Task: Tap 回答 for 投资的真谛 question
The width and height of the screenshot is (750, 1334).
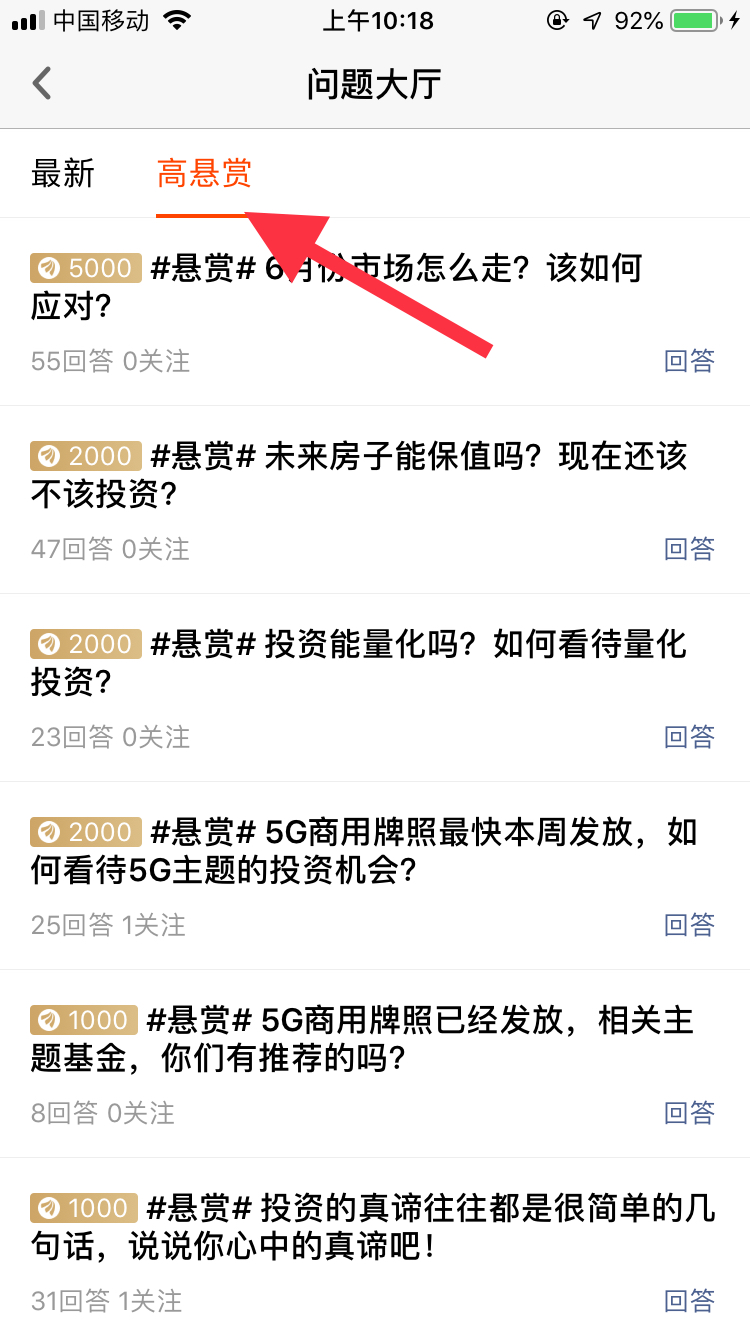Action: click(689, 1301)
